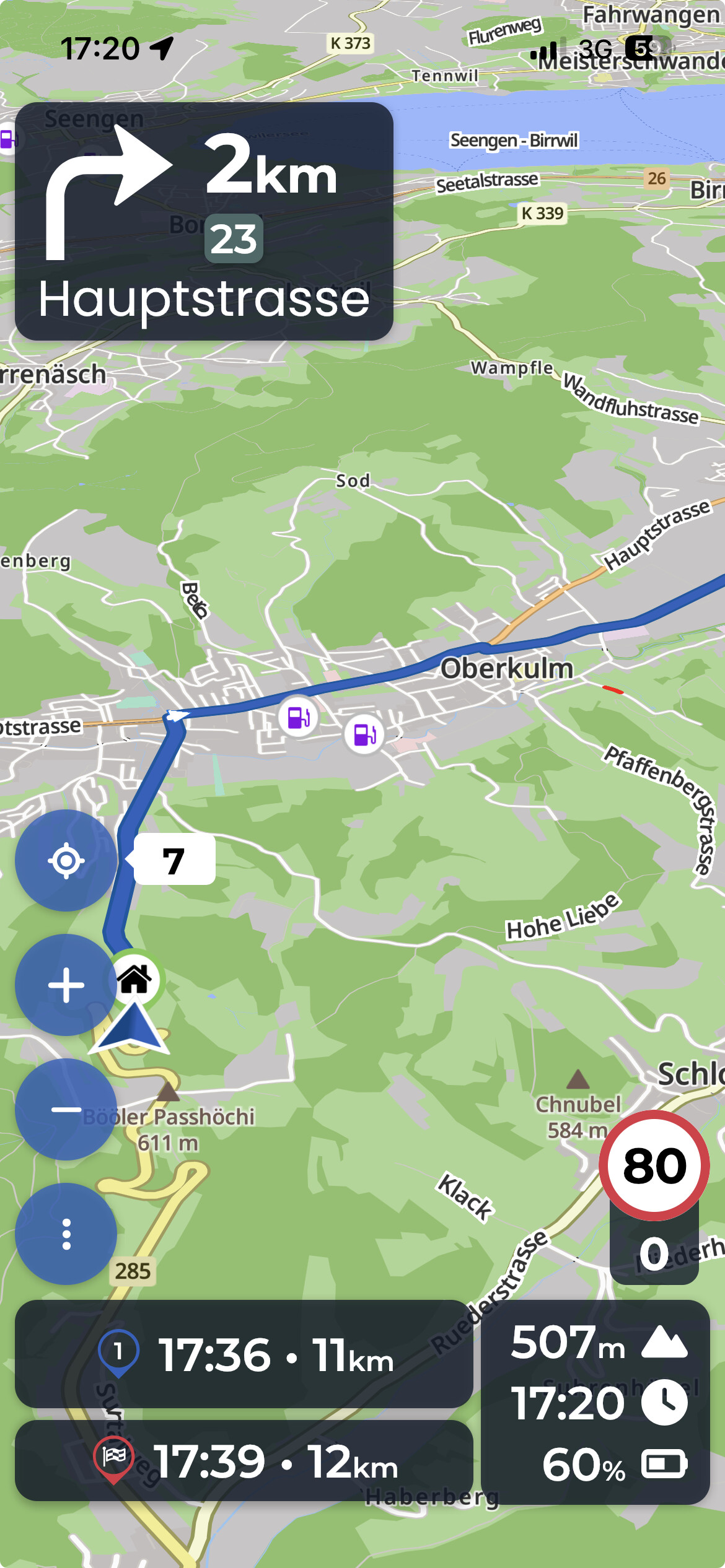
Task: Zoom in with the plus button
Action: 66,985
